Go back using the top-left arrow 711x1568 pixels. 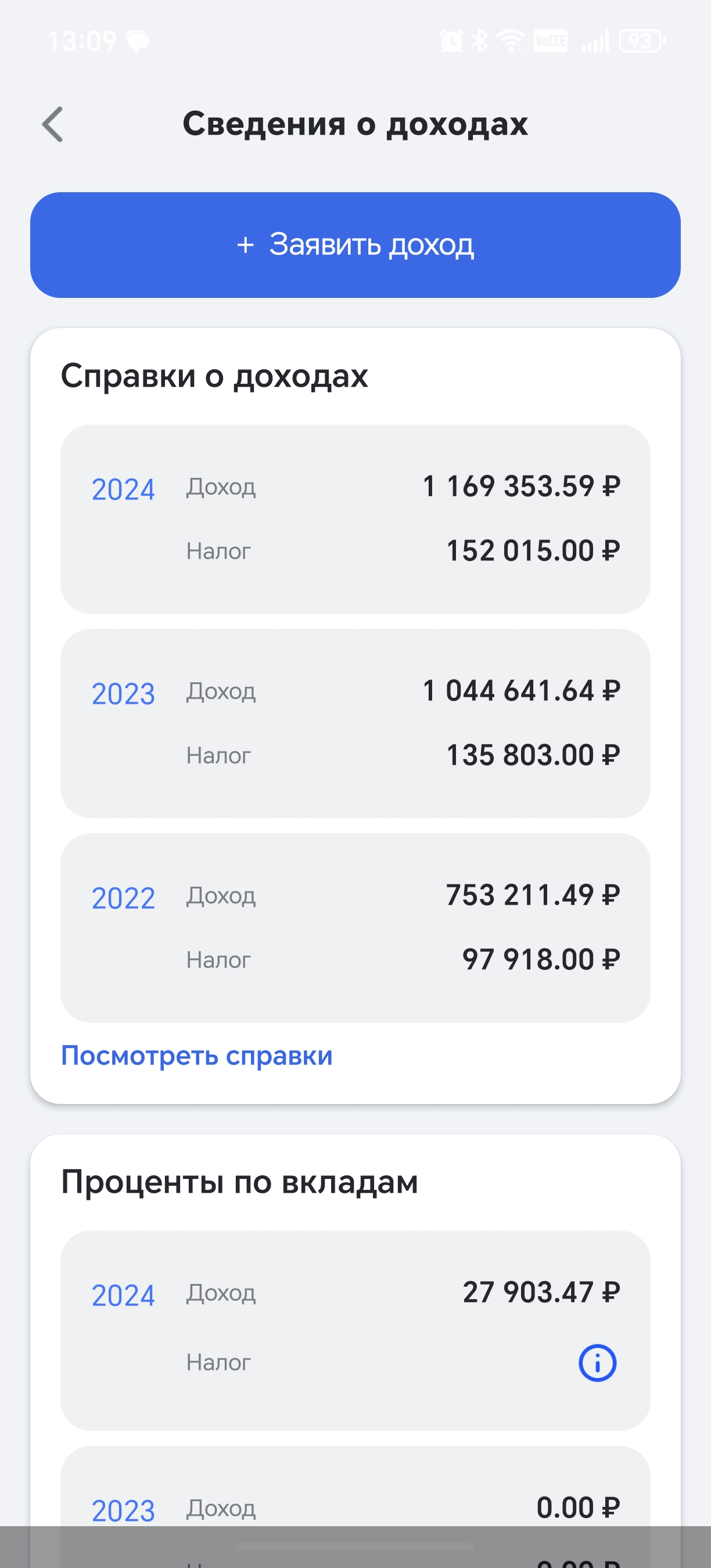[x=53, y=124]
